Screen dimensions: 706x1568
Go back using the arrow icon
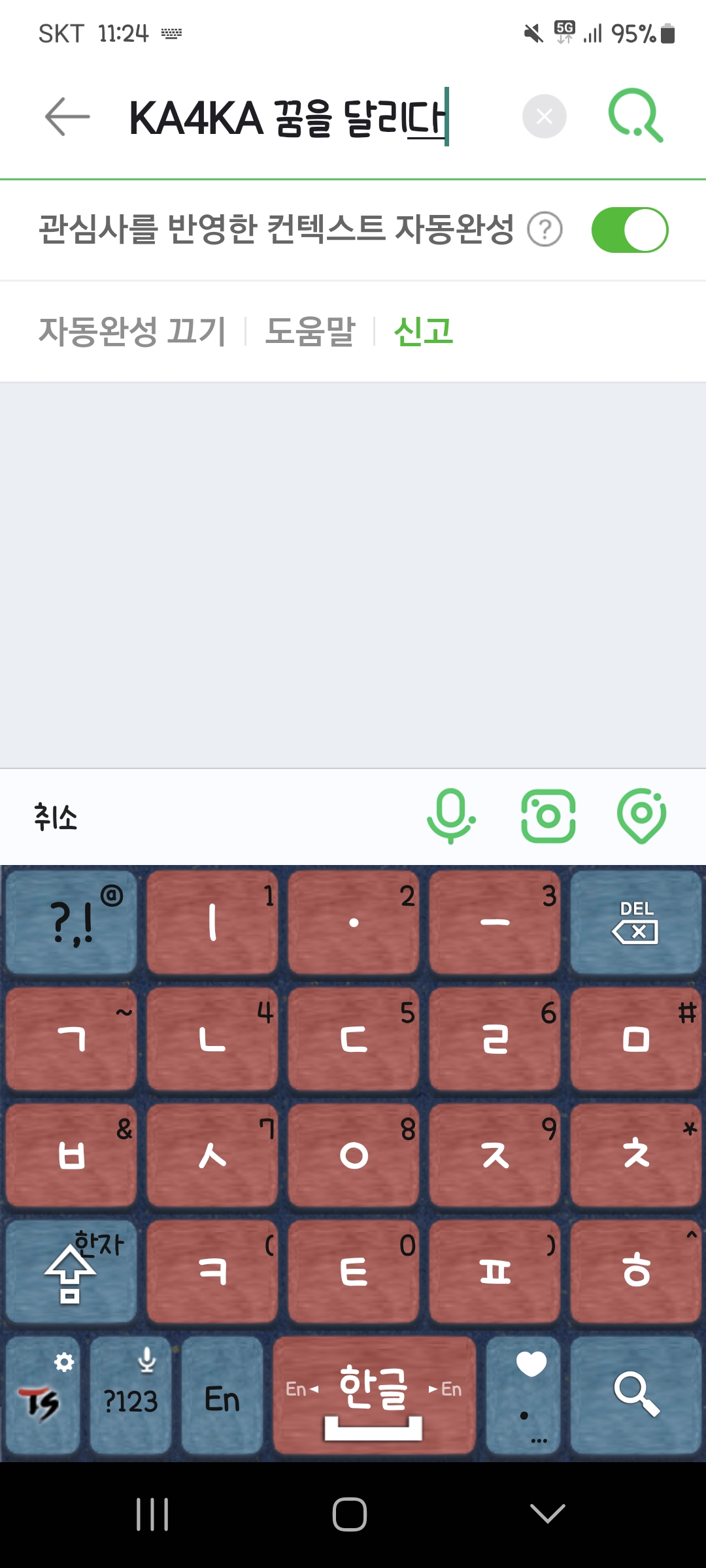[67, 117]
